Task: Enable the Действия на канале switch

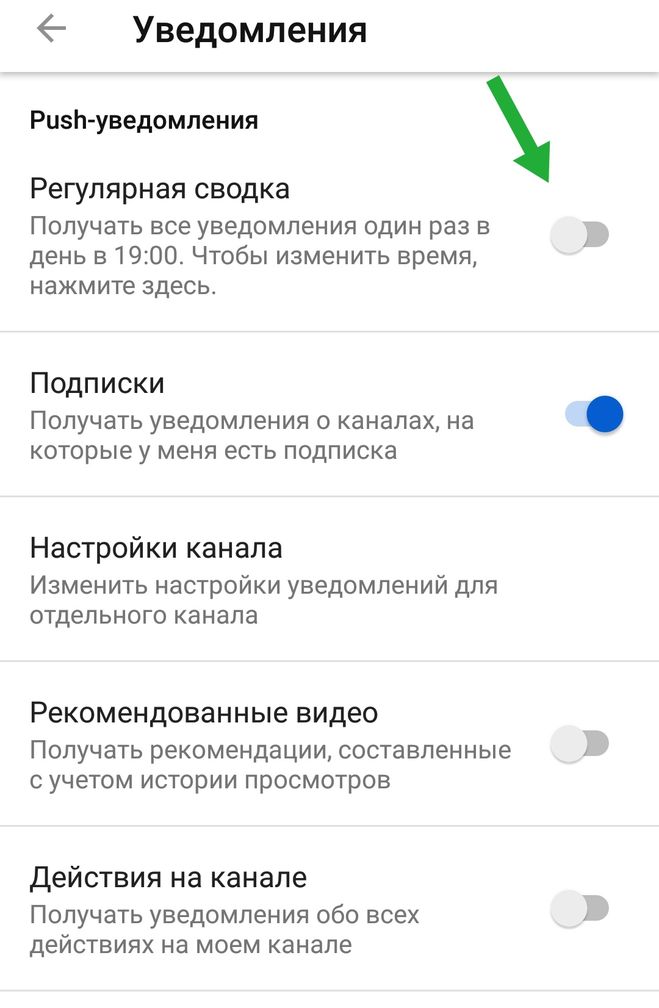Action: click(x=581, y=909)
